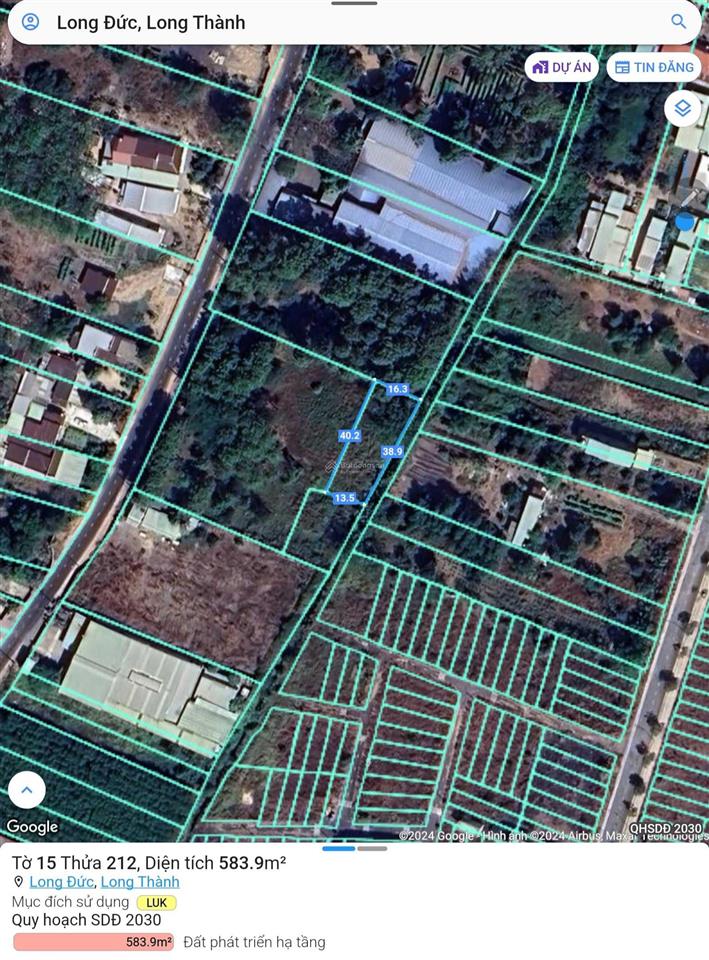This screenshot has height=960, width=709.
Task: Open the Long Đức ward link
Action: (x=62, y=882)
